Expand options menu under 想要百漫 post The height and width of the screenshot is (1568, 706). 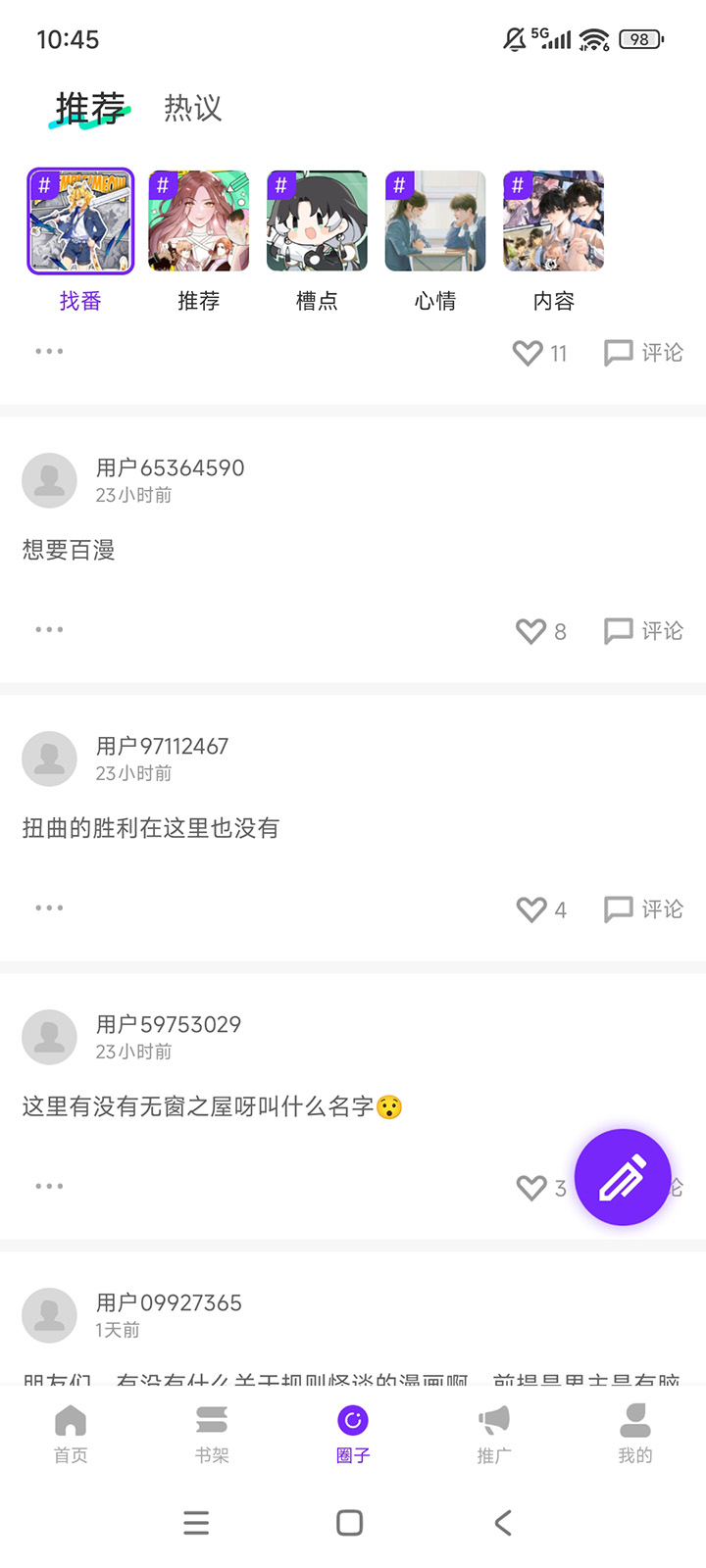(x=49, y=631)
